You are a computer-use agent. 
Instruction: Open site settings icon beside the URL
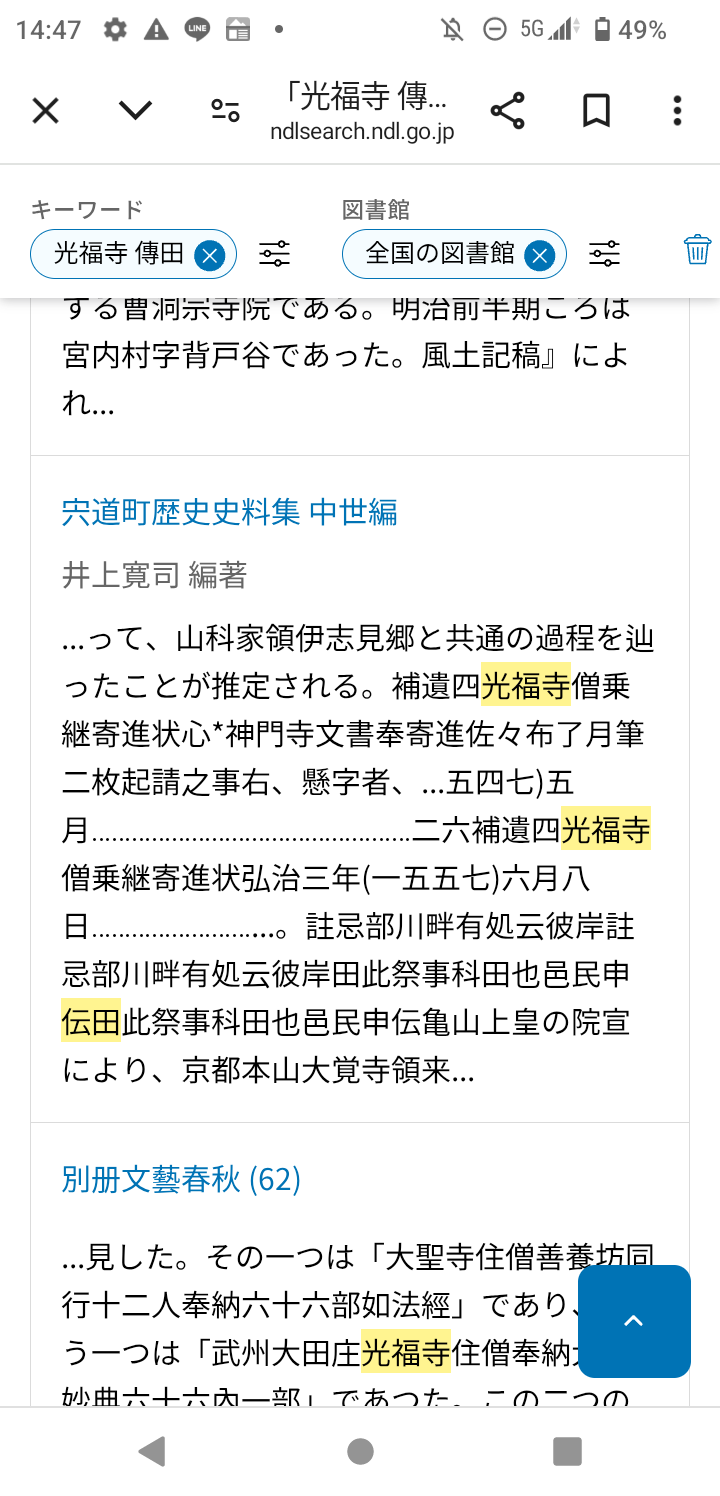(225, 110)
